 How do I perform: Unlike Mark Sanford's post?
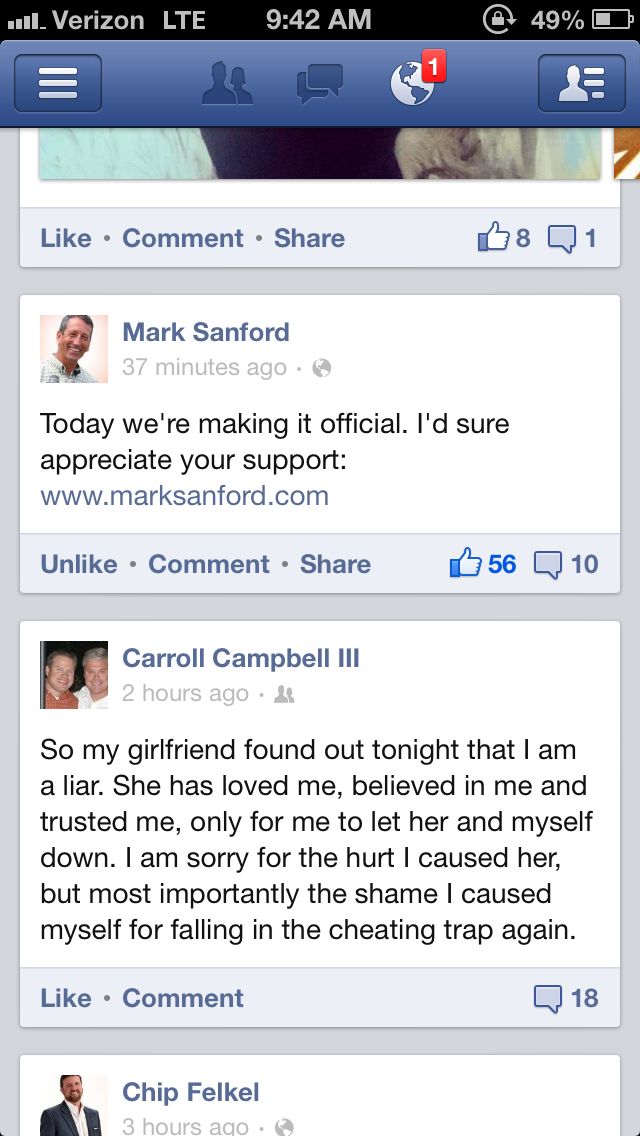pyautogui.click(x=79, y=564)
